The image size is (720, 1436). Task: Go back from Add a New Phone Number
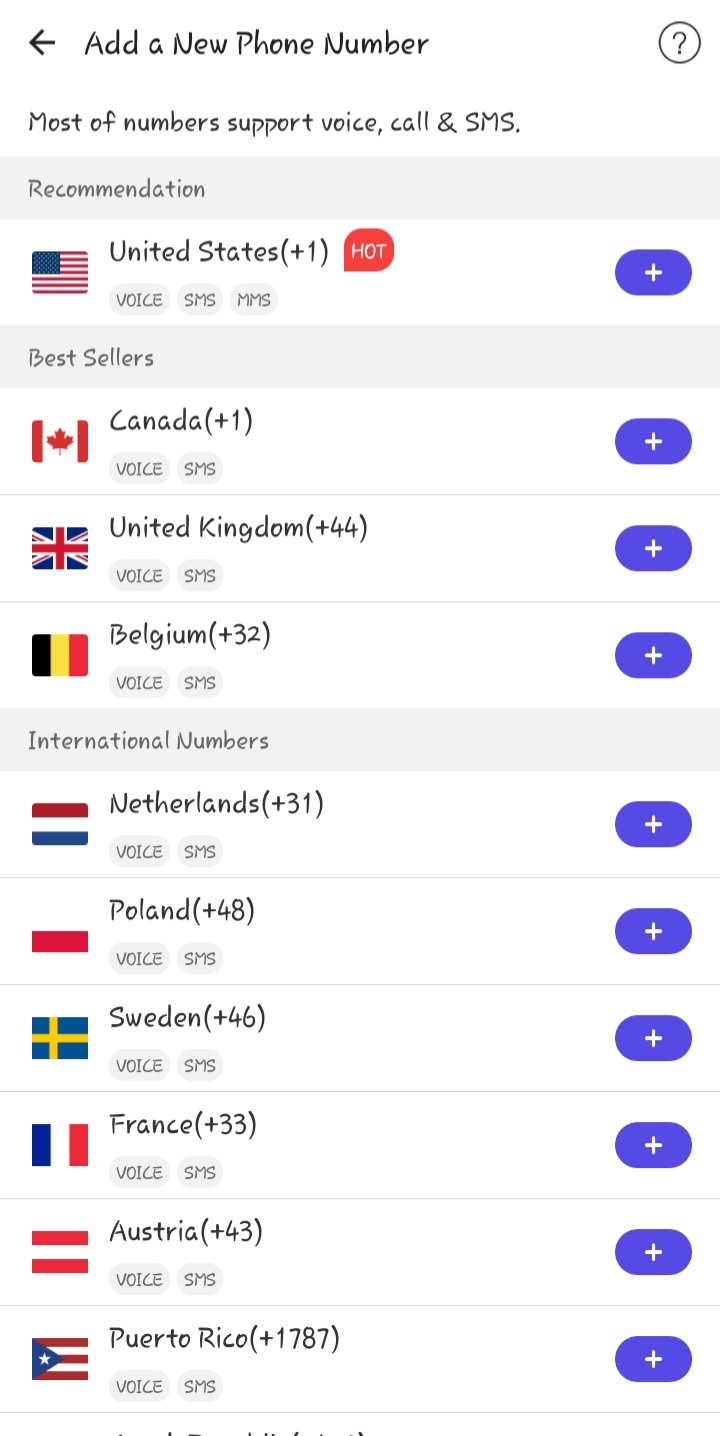pyautogui.click(x=42, y=43)
